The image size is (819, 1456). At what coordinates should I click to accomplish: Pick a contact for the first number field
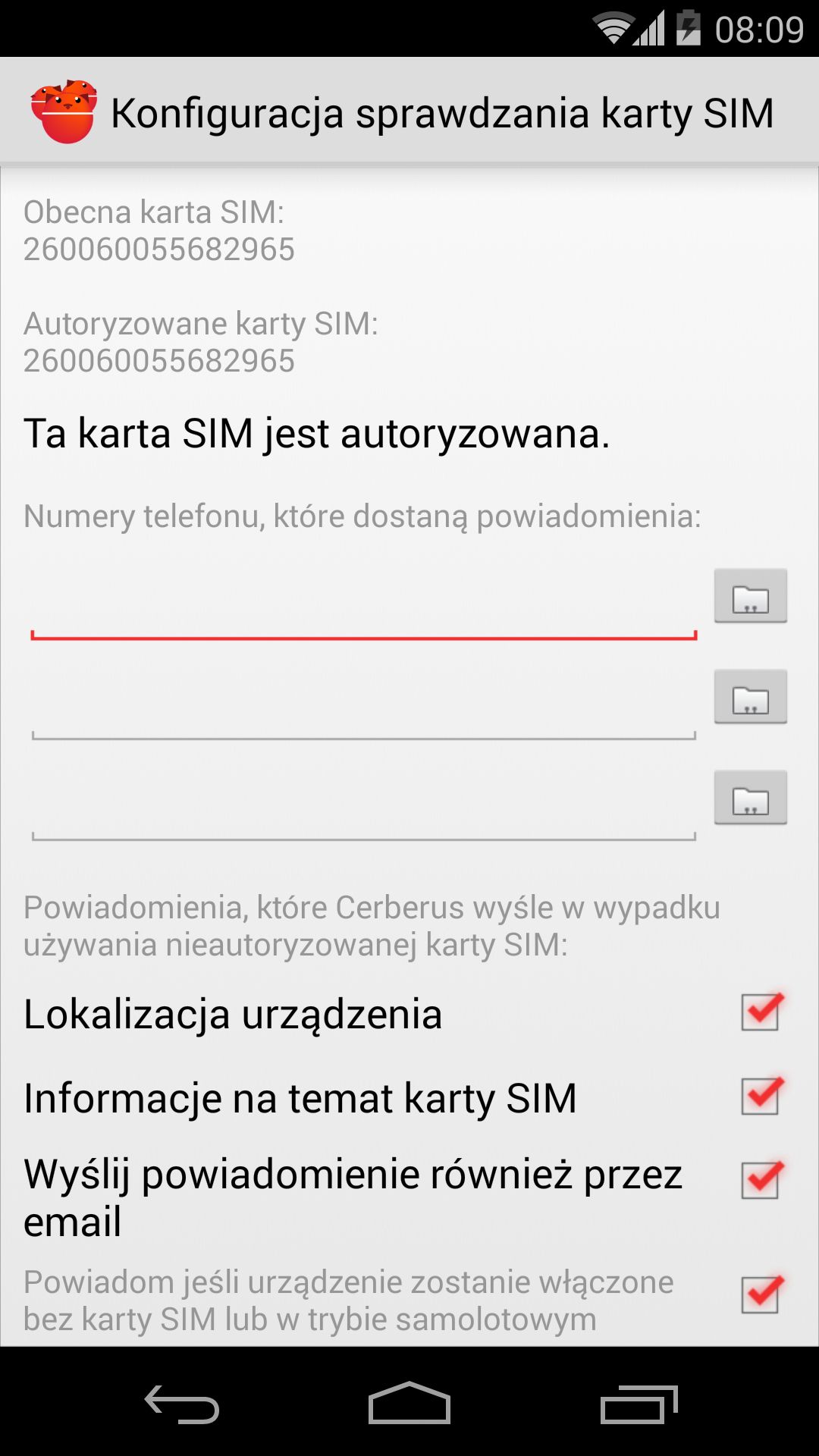pos(751,596)
